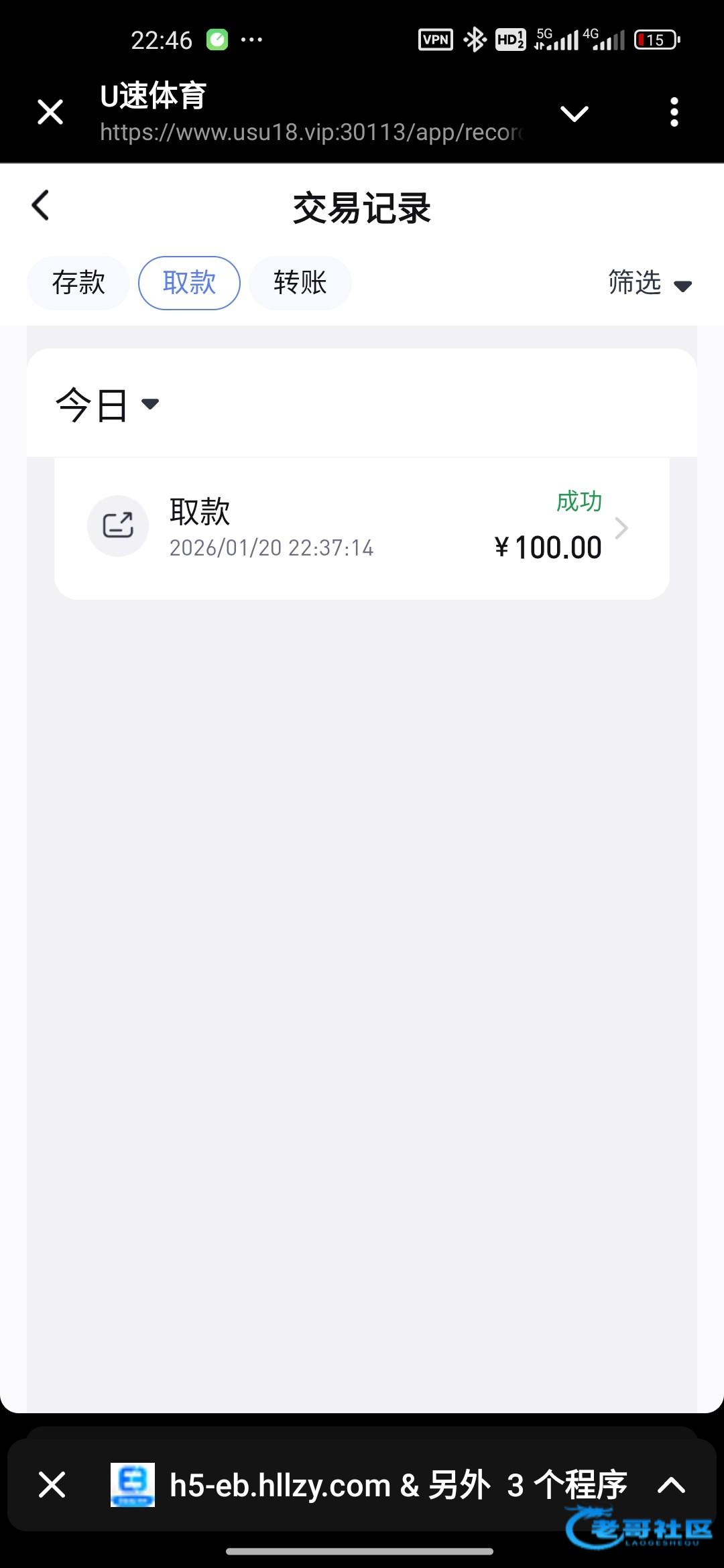This screenshot has width=724, height=1568.
Task: Go back from 交易记录 page
Action: [x=41, y=205]
